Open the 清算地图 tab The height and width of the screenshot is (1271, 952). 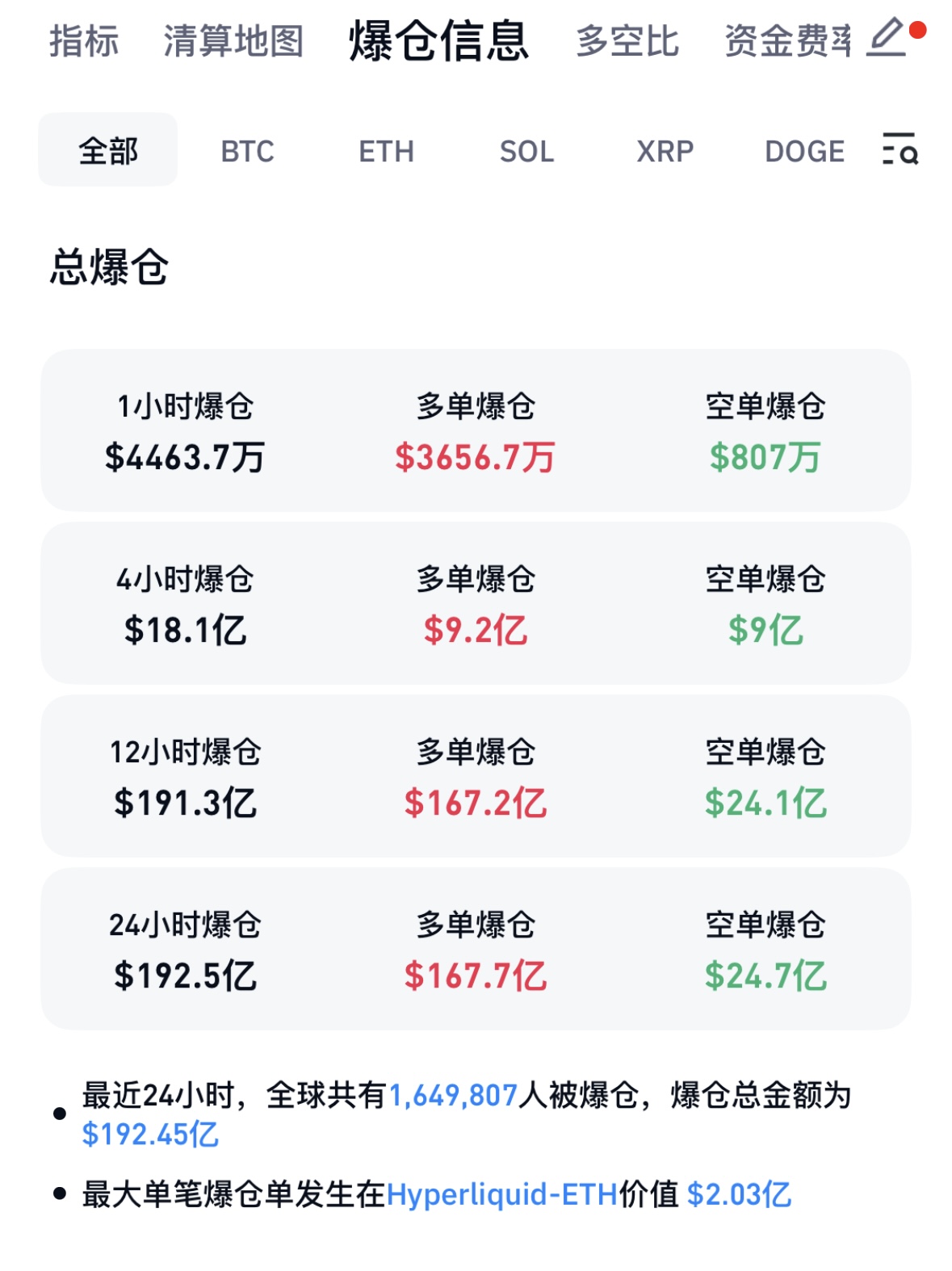point(233,40)
